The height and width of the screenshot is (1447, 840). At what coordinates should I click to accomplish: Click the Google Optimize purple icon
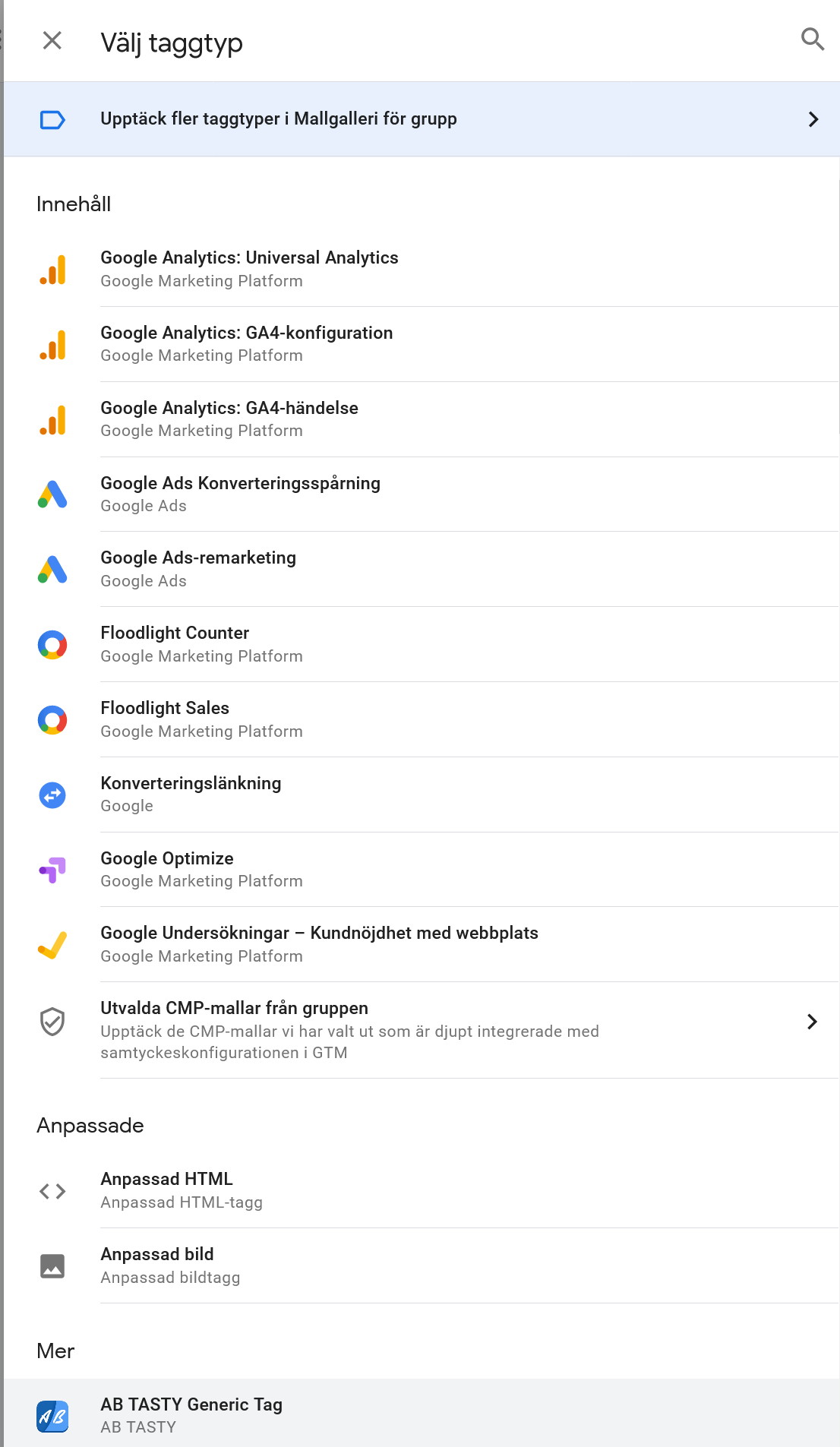click(52, 870)
